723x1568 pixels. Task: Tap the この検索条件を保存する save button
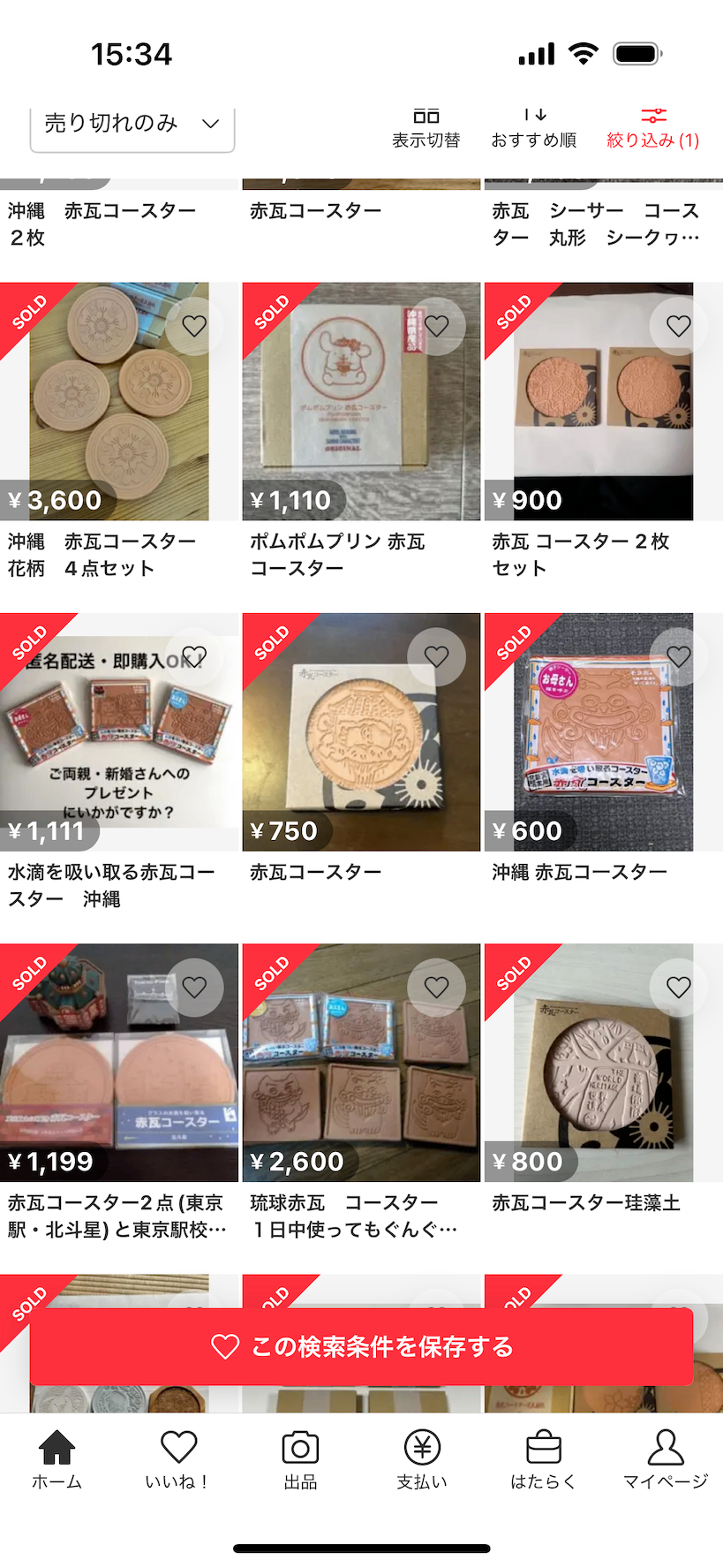pyautogui.click(x=361, y=1346)
